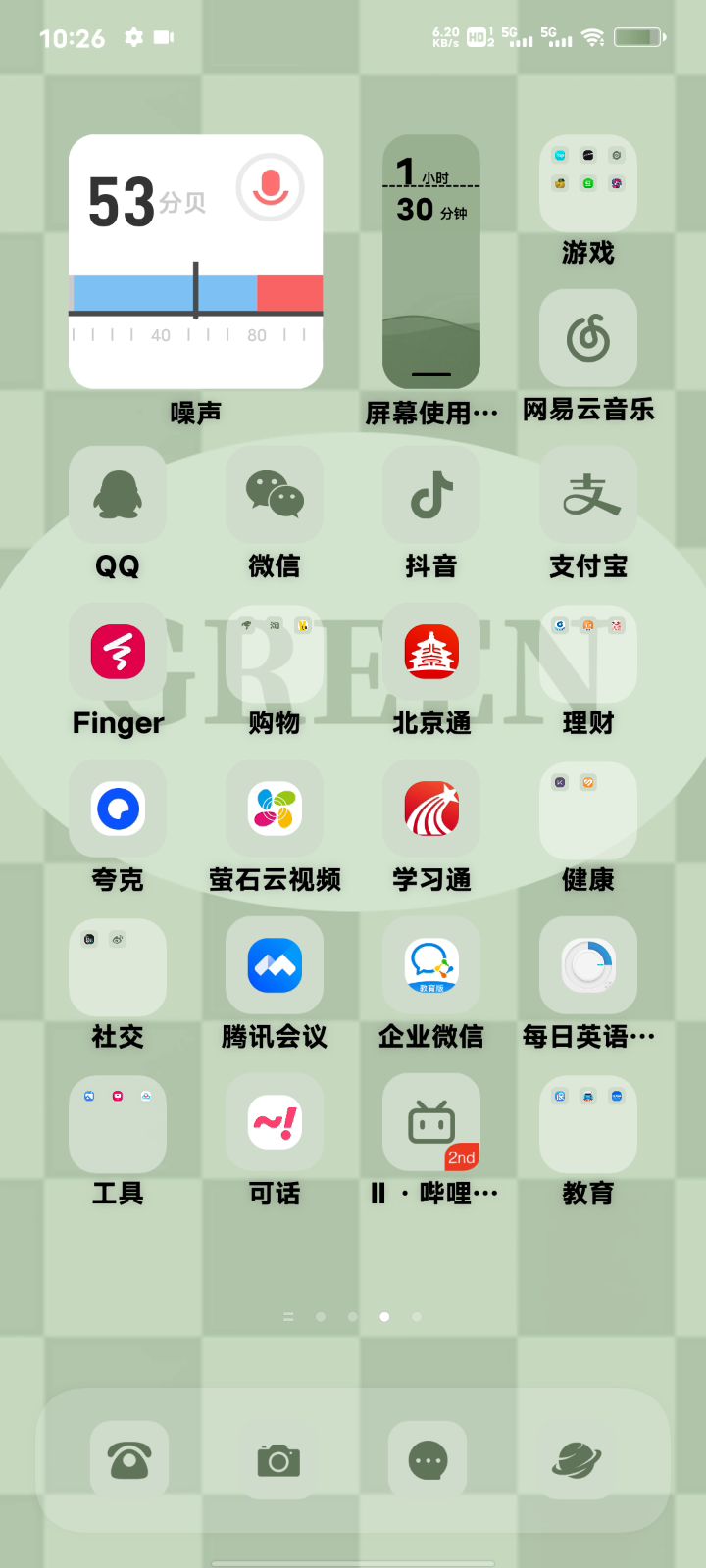Launch the 夸克 browser
706x1568 pixels.
(x=118, y=808)
